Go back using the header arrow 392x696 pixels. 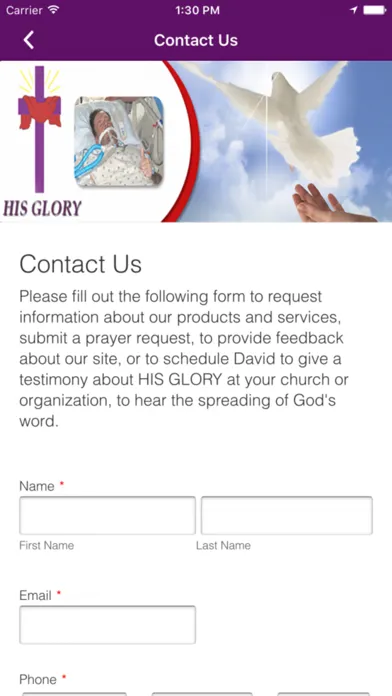[x=28, y=40]
